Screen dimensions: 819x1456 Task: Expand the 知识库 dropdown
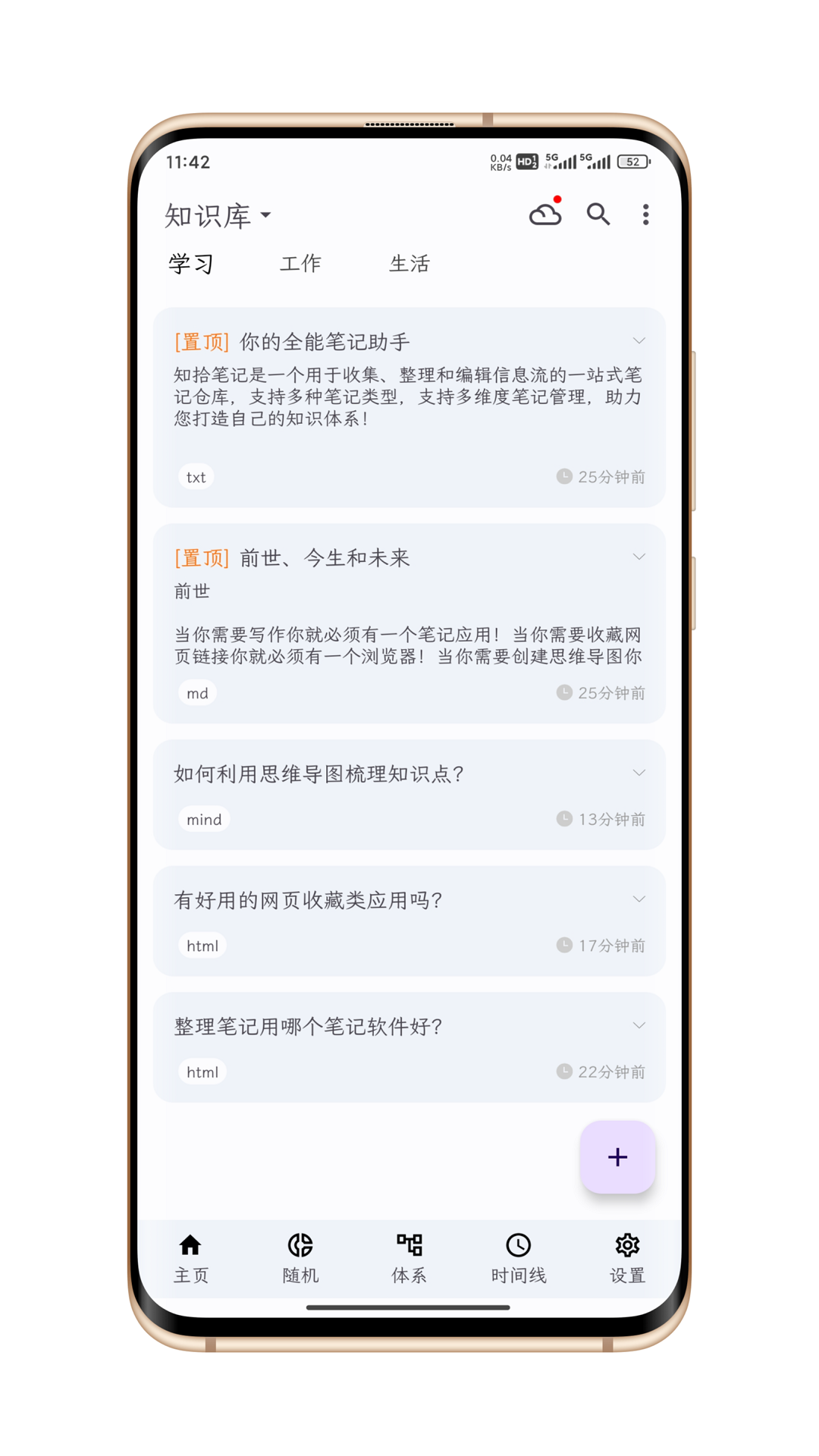[x=218, y=216]
